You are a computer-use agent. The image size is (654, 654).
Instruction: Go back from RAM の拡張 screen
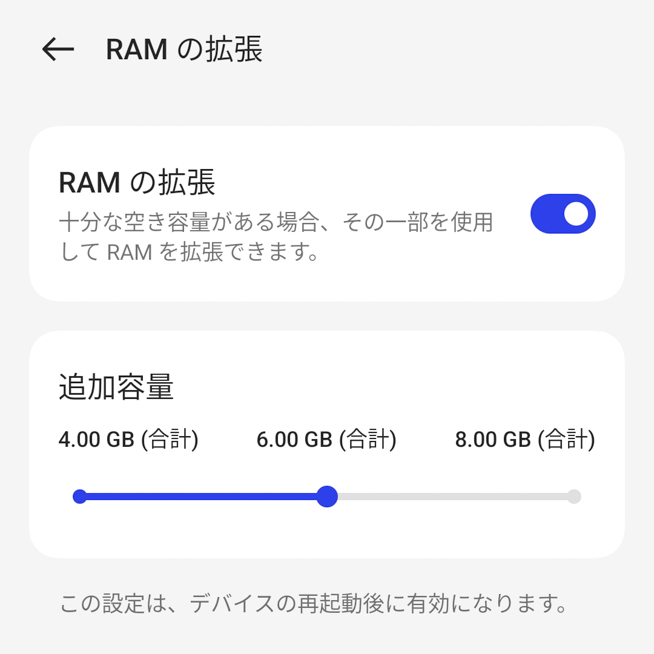58,50
